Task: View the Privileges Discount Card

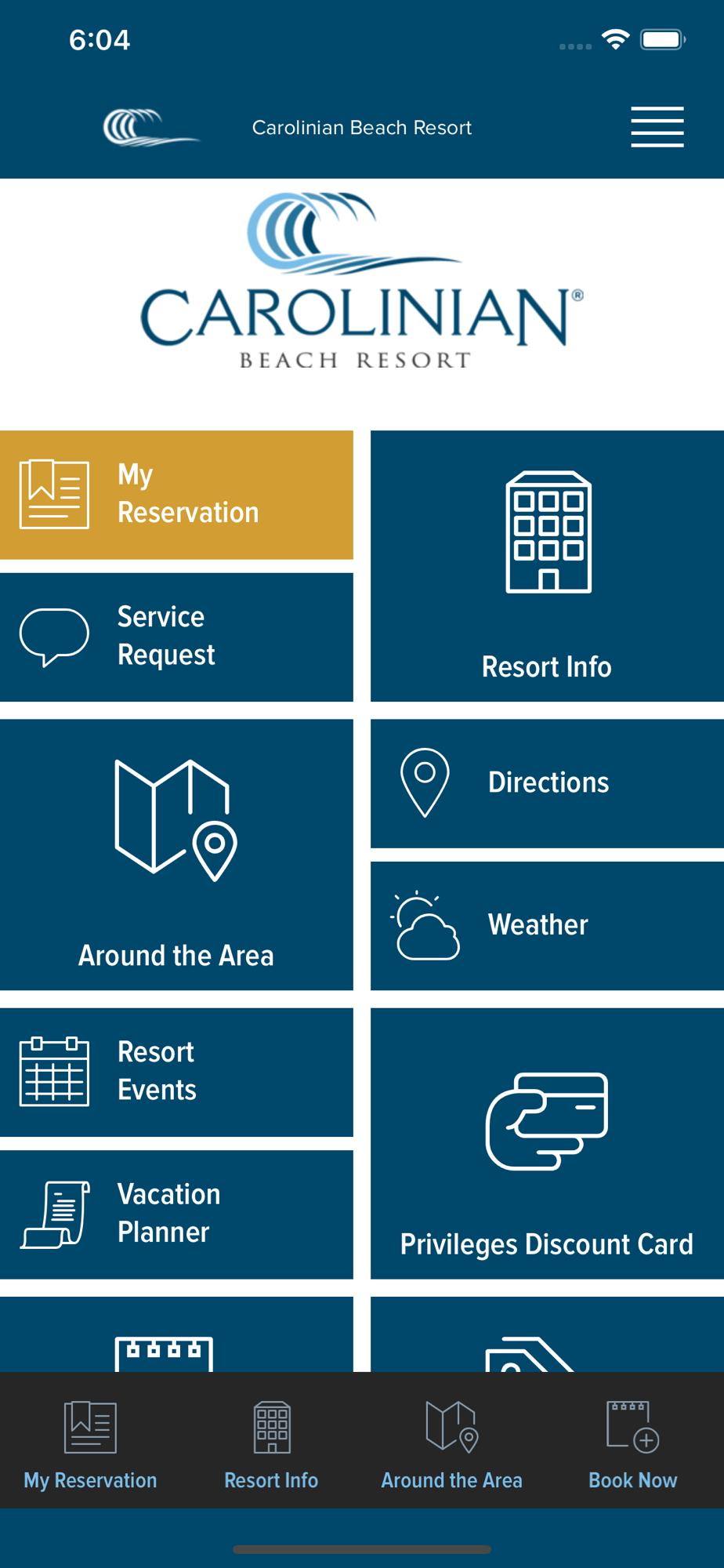Action: pyautogui.click(x=547, y=1143)
